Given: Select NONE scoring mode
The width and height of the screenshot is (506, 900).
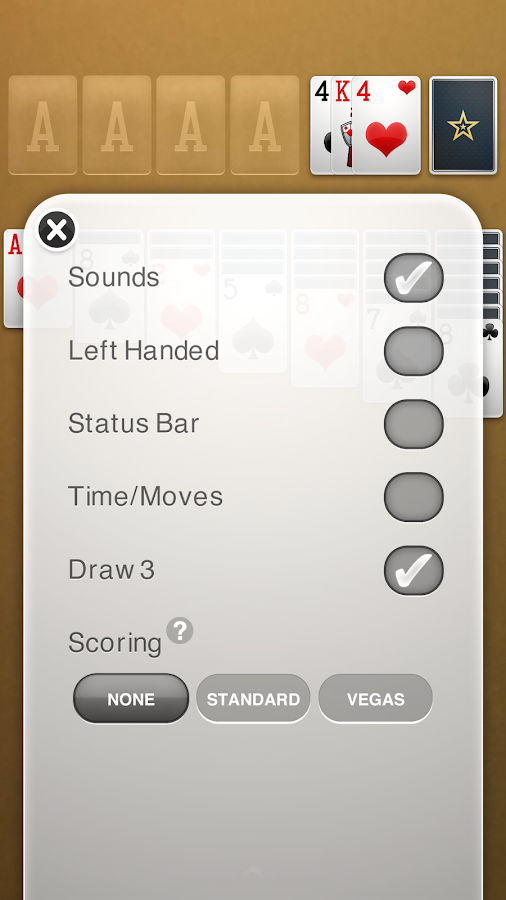Looking at the screenshot, I should click(131, 699).
